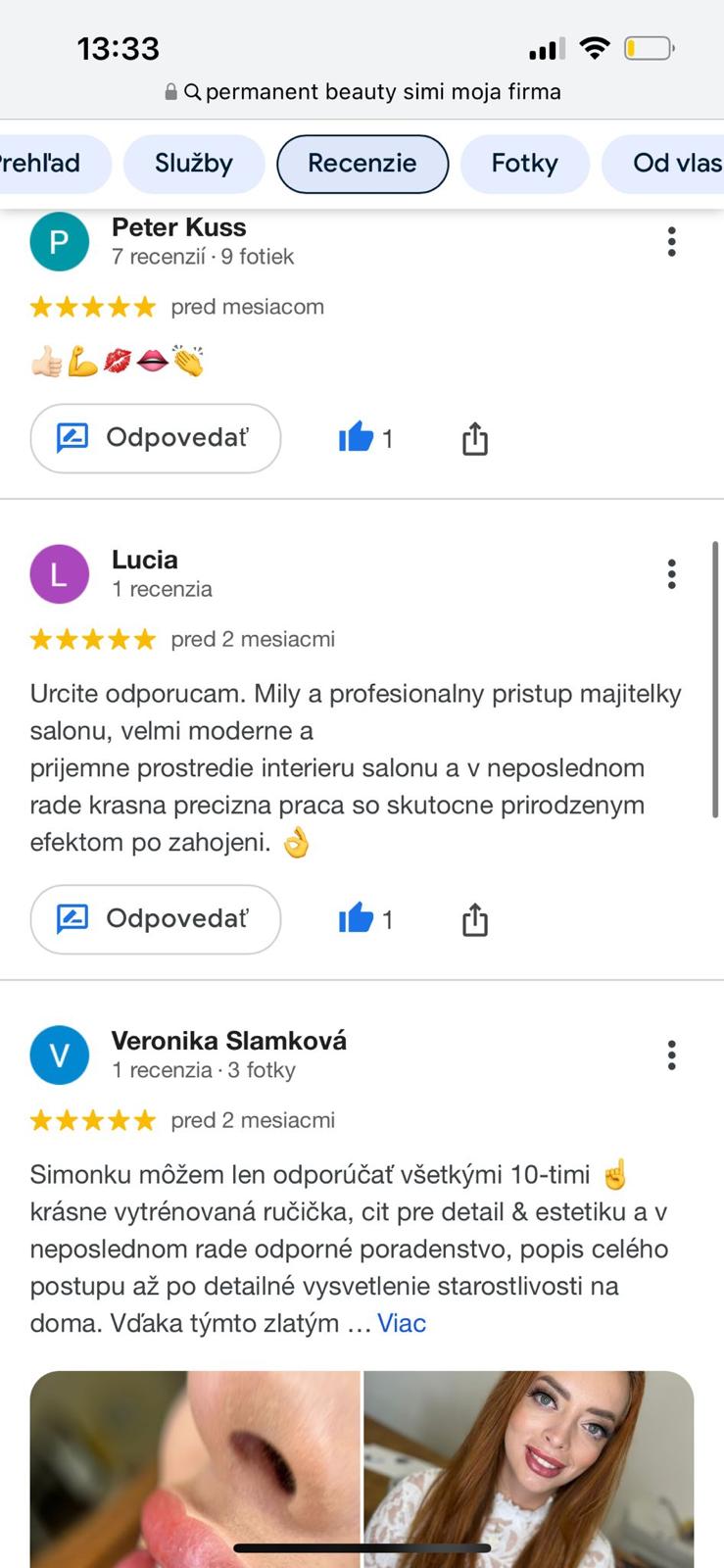This screenshot has width=724, height=1568.
Task: Share Peter Kuss's review
Action: 474,438
